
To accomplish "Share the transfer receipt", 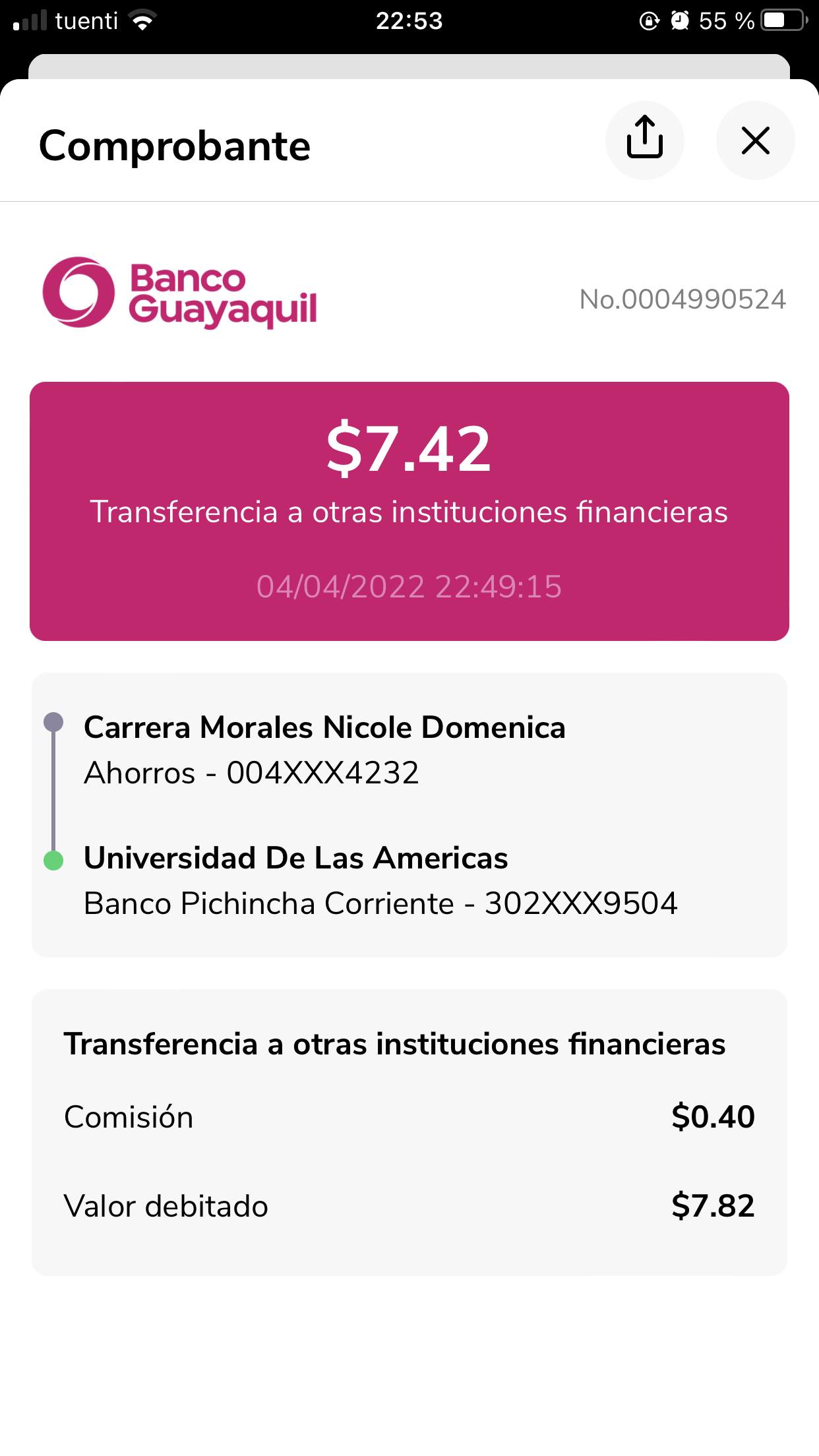I will (644, 140).
